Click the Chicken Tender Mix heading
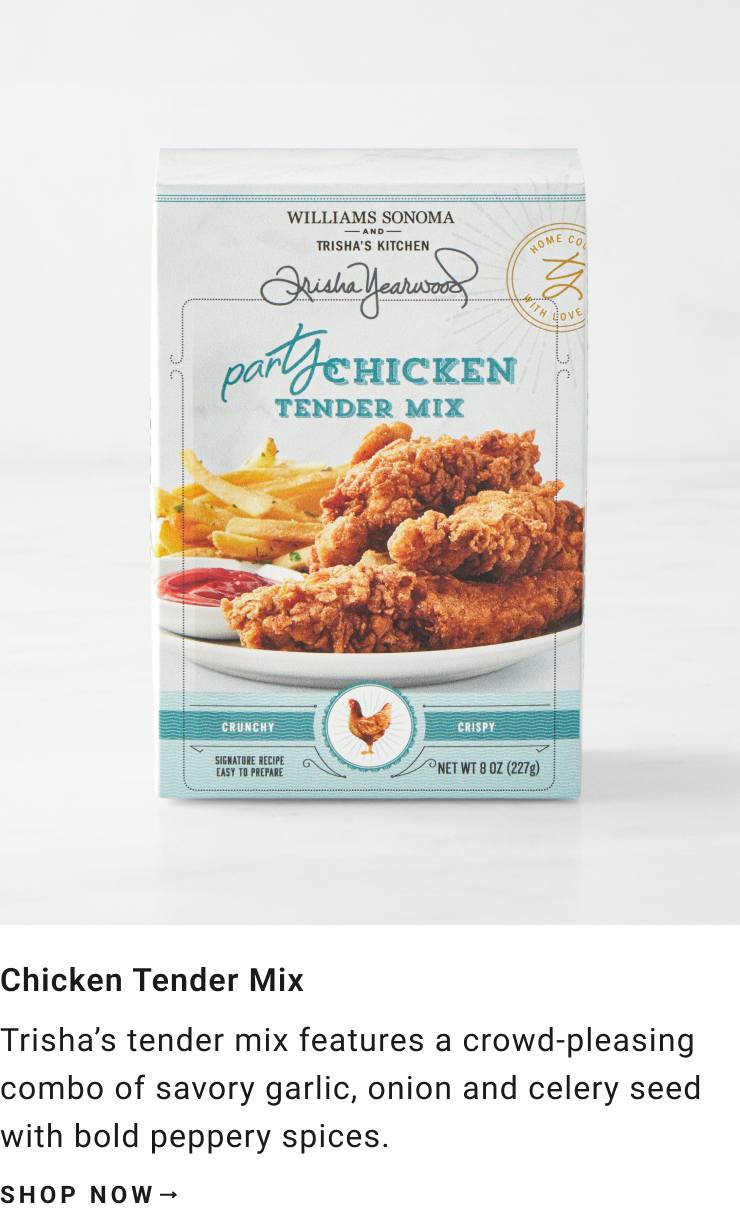740x1214 pixels. [x=154, y=981]
